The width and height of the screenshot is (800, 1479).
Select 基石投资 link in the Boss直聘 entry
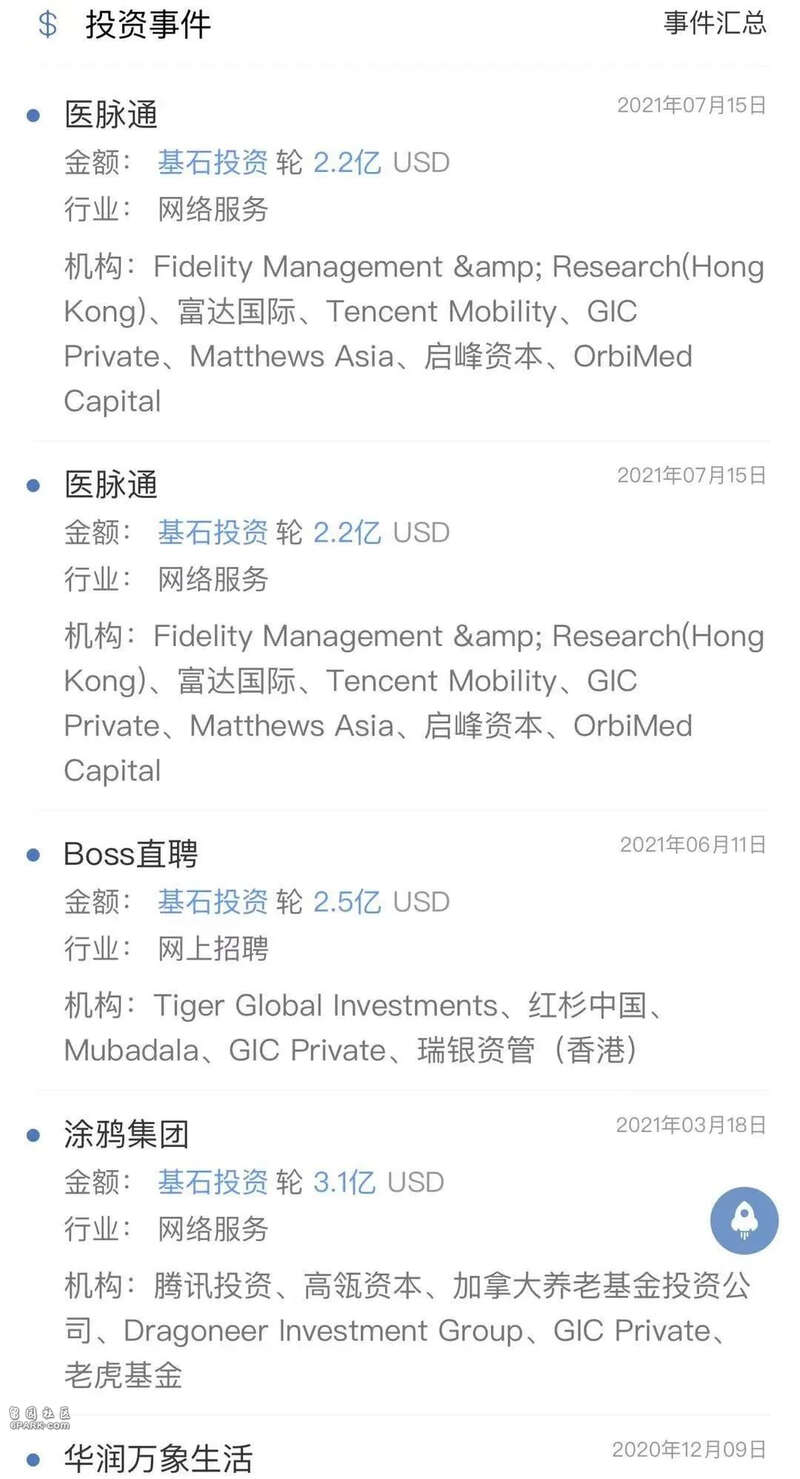point(212,901)
